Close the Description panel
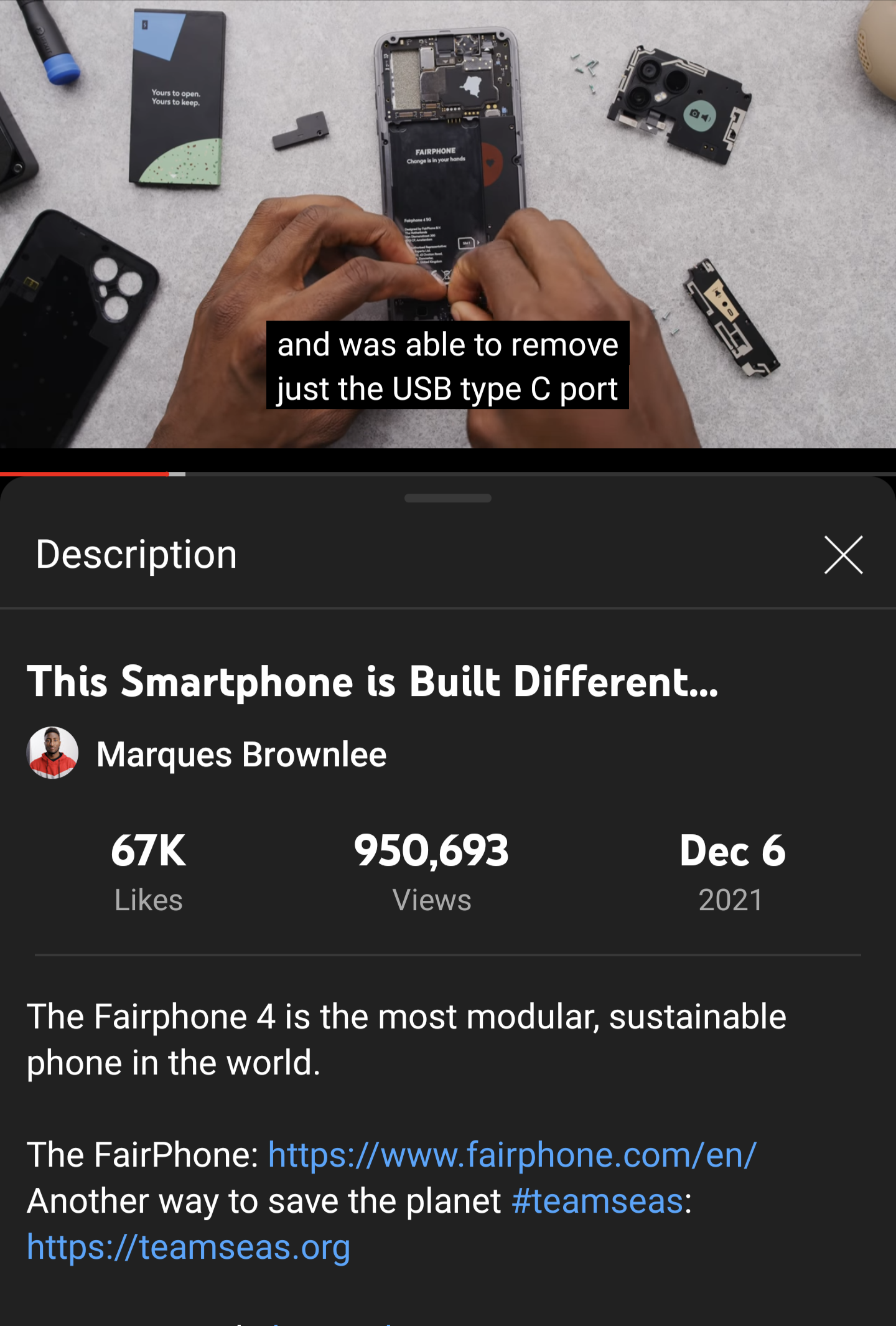Viewport: 896px width, 1326px height. pos(843,555)
